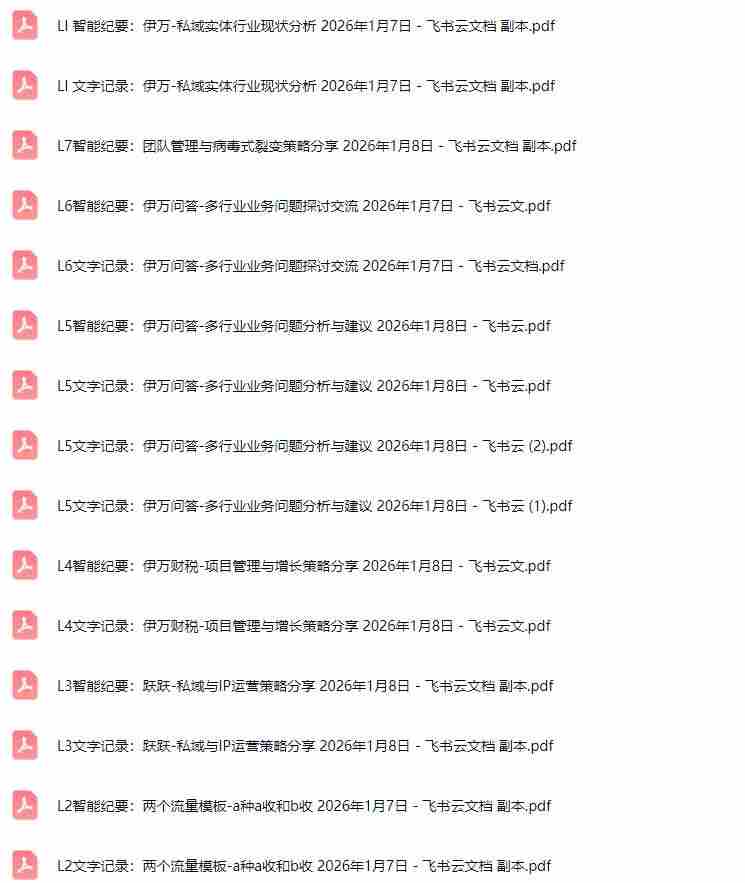Image resolution: width=745 pixels, height=883 pixels.
Task: Open L3文字记录 跃跃-私域与IP运营策略分享
Action: point(304,746)
